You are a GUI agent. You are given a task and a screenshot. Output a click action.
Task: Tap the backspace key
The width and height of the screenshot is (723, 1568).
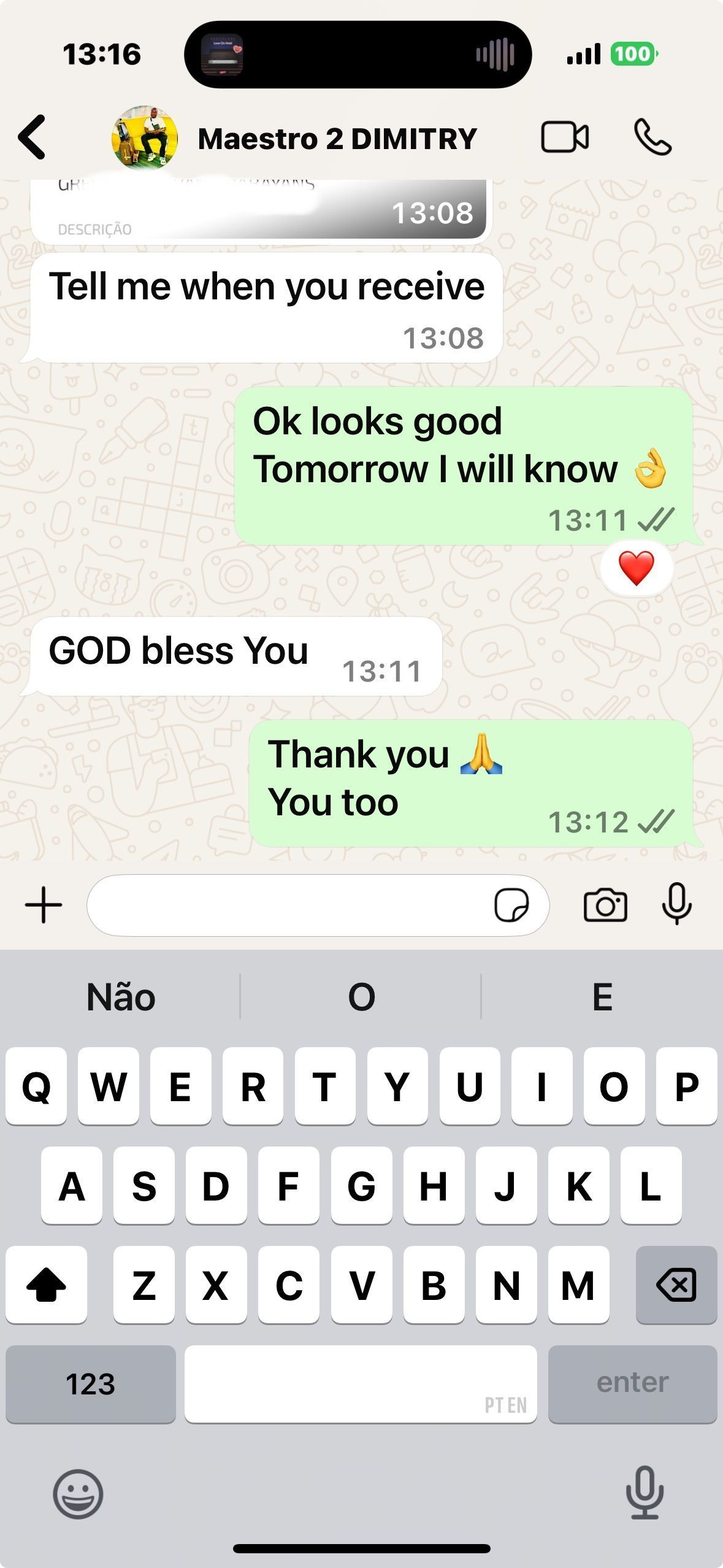[676, 1285]
